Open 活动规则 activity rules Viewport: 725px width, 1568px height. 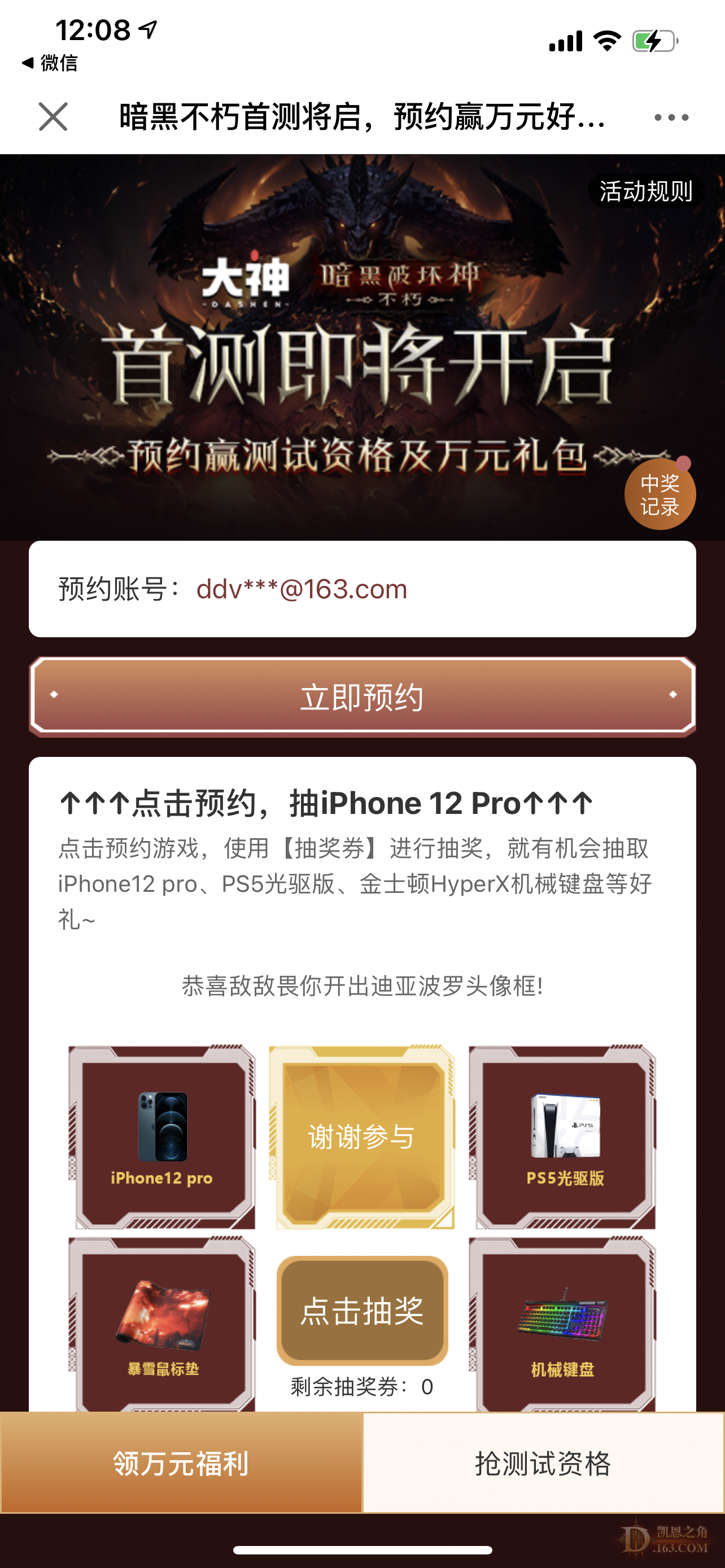coord(645,192)
